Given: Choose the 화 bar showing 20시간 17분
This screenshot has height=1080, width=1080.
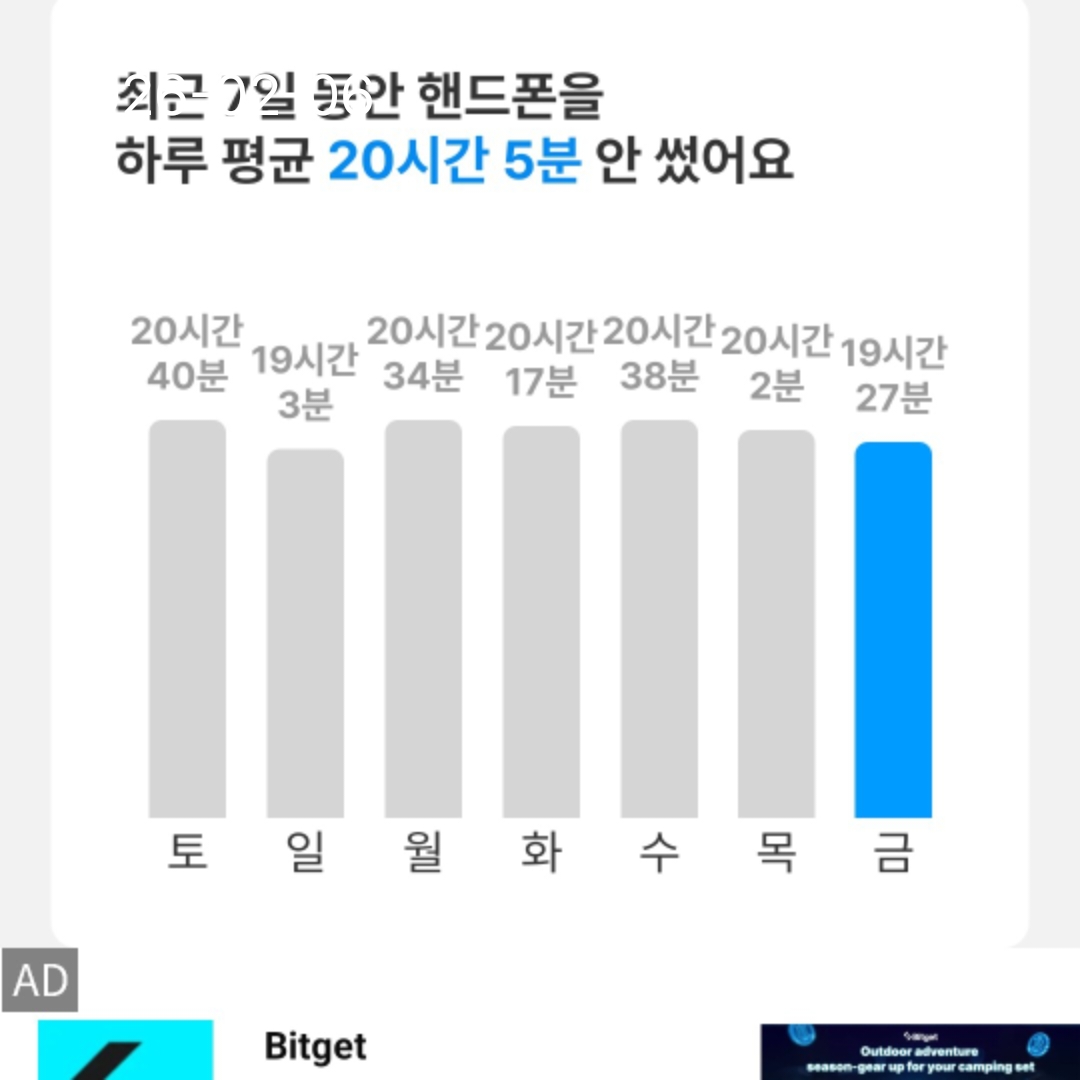Looking at the screenshot, I should point(541,621).
